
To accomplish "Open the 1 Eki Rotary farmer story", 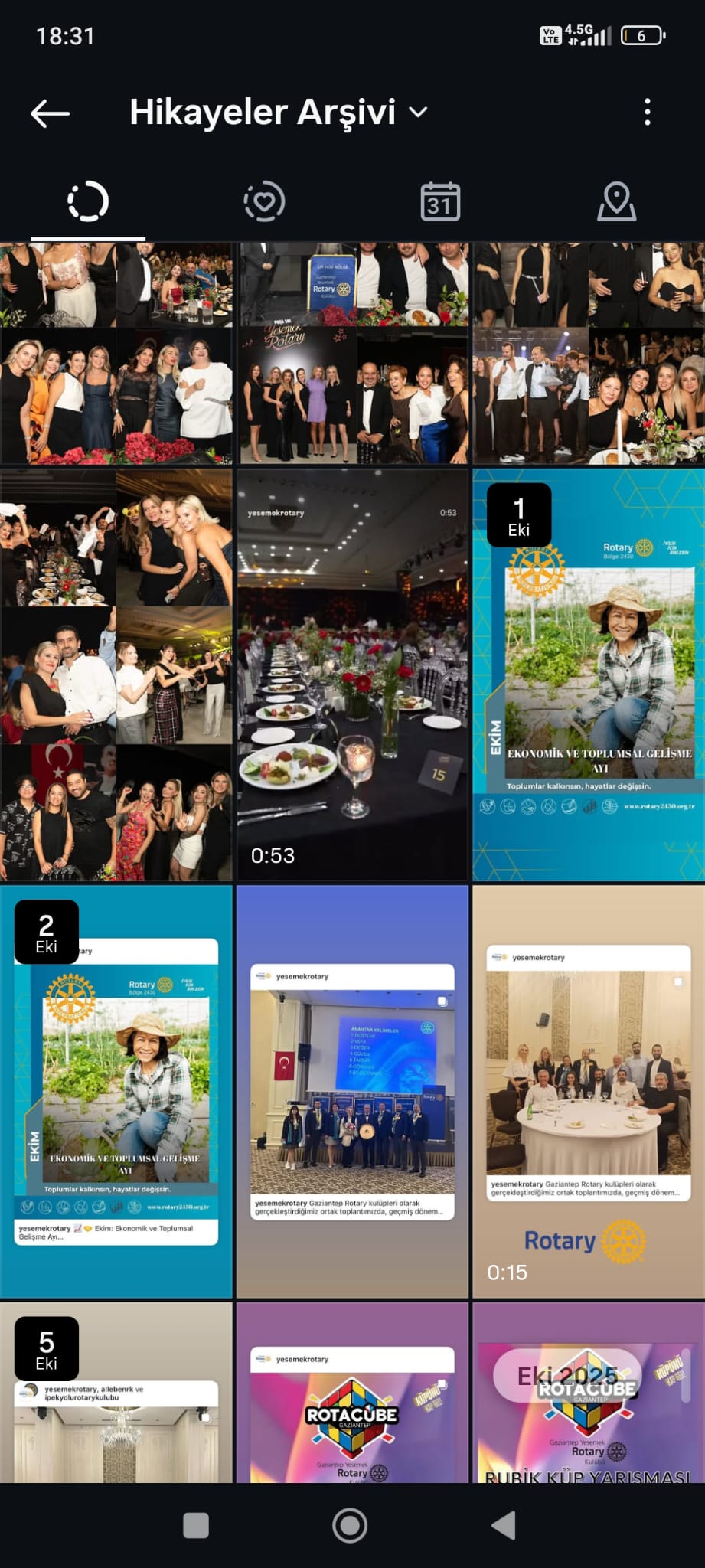I will click(589, 674).
